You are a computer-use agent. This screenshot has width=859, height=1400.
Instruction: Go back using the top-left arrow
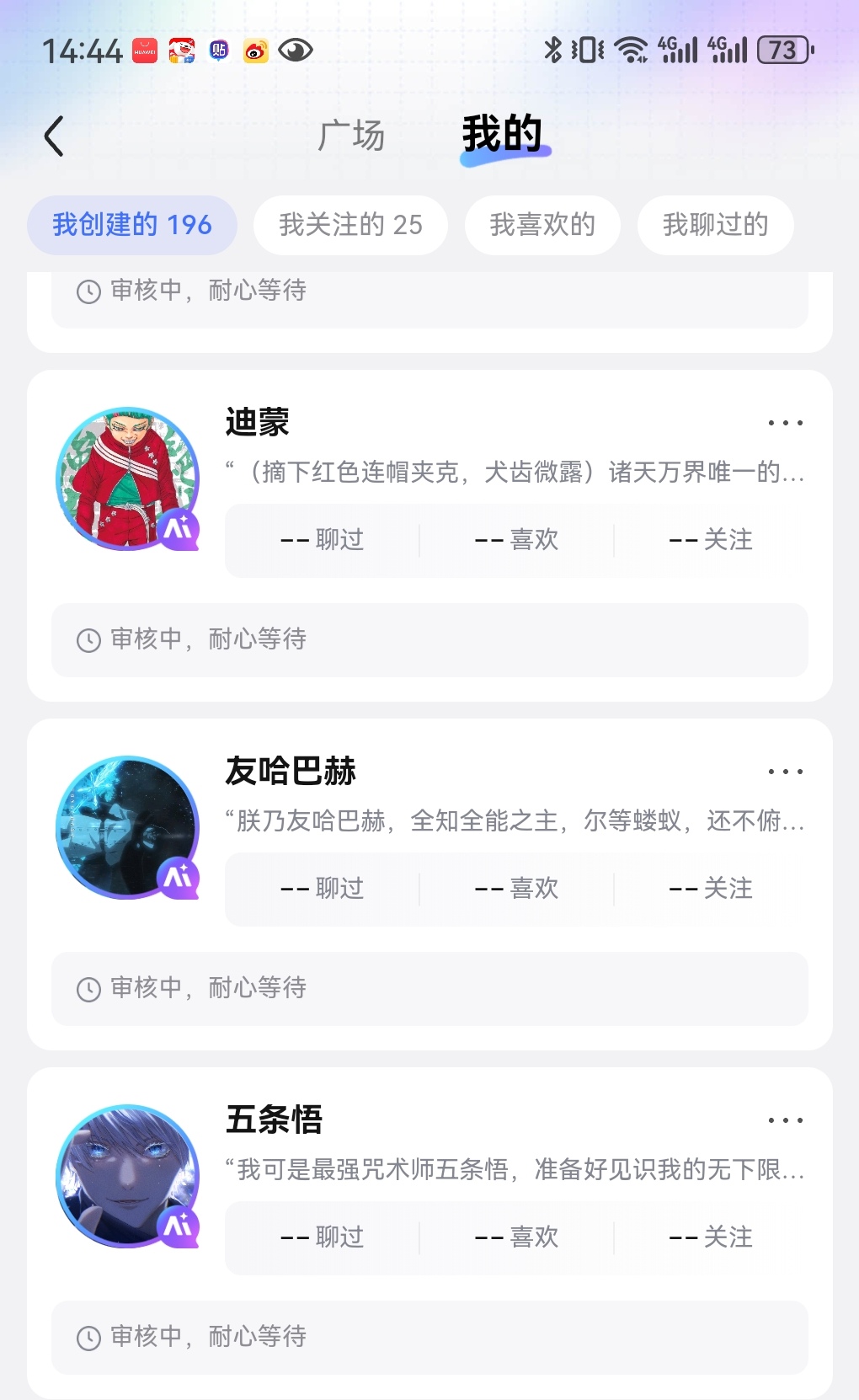coord(54,136)
